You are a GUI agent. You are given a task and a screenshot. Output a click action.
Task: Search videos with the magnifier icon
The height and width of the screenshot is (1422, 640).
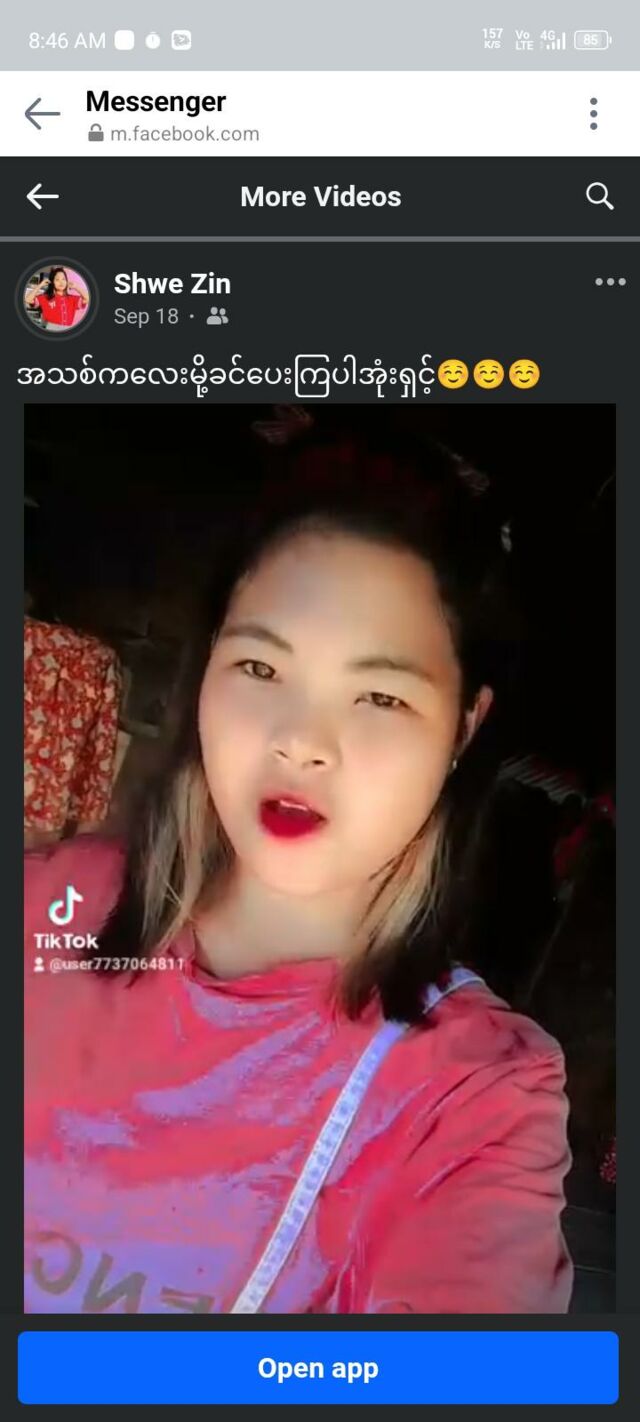[x=599, y=197]
